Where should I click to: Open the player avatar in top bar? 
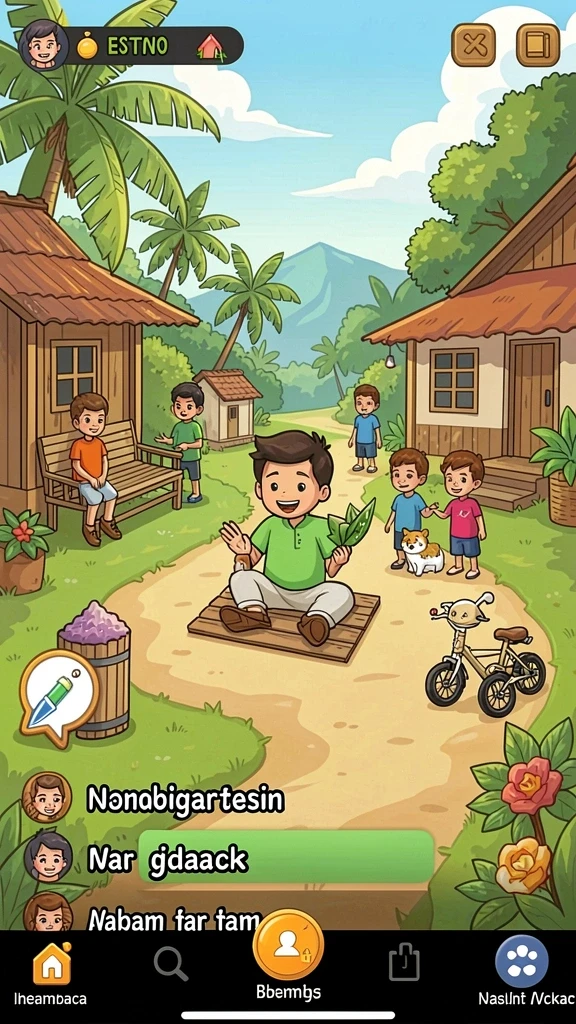point(44,44)
